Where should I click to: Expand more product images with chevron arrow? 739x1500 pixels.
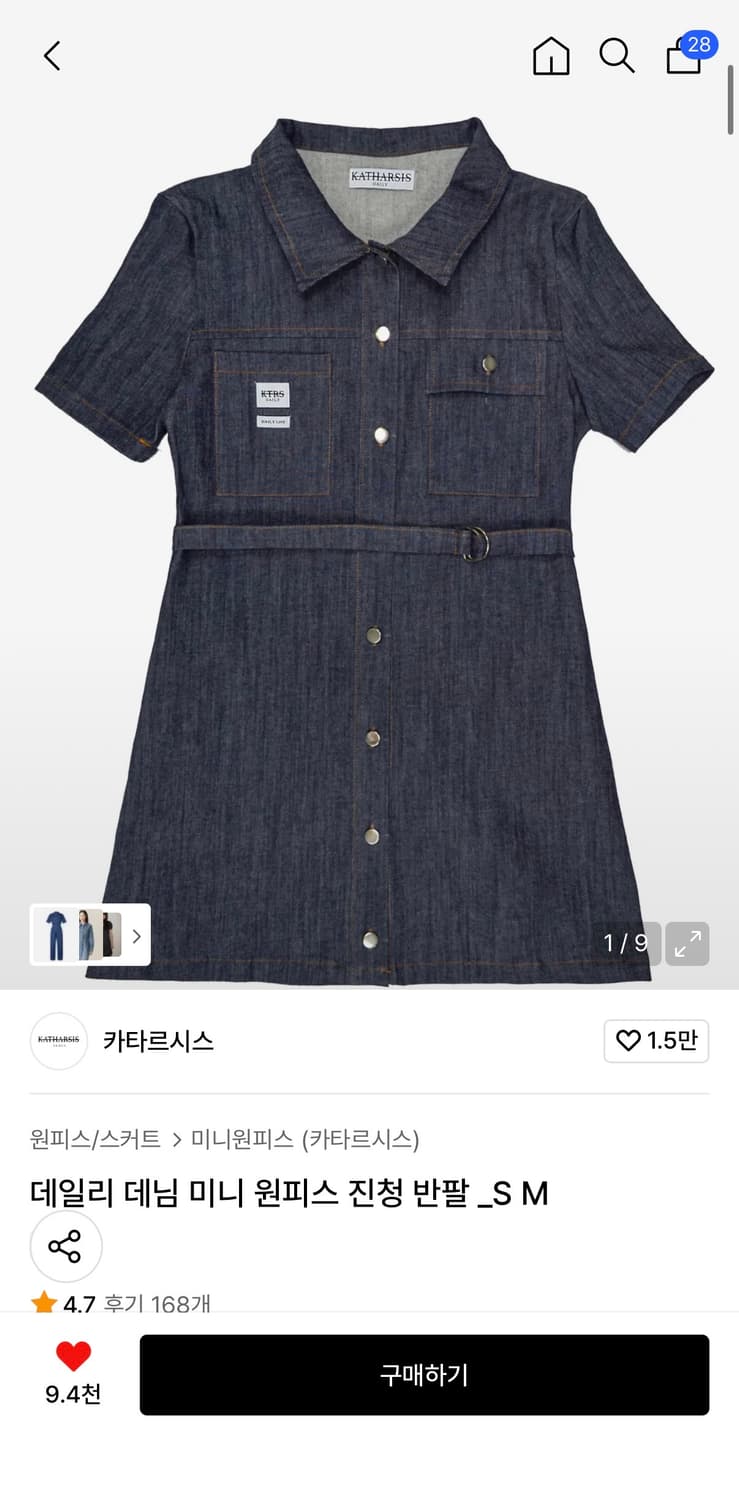tap(134, 935)
